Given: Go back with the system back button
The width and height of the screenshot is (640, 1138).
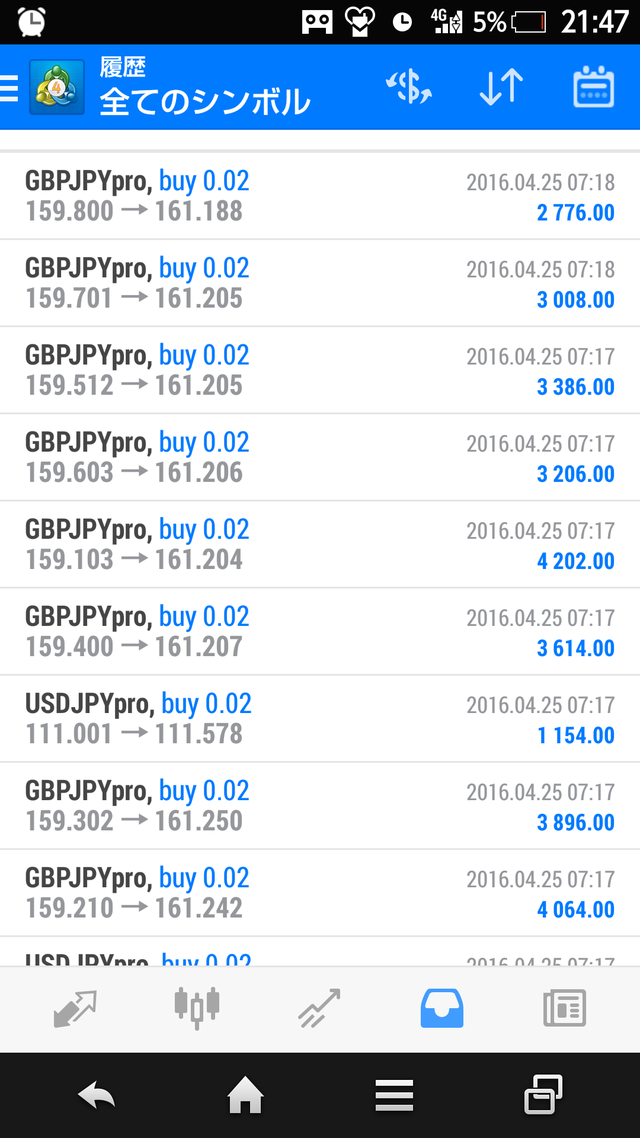Looking at the screenshot, I should [97, 1097].
